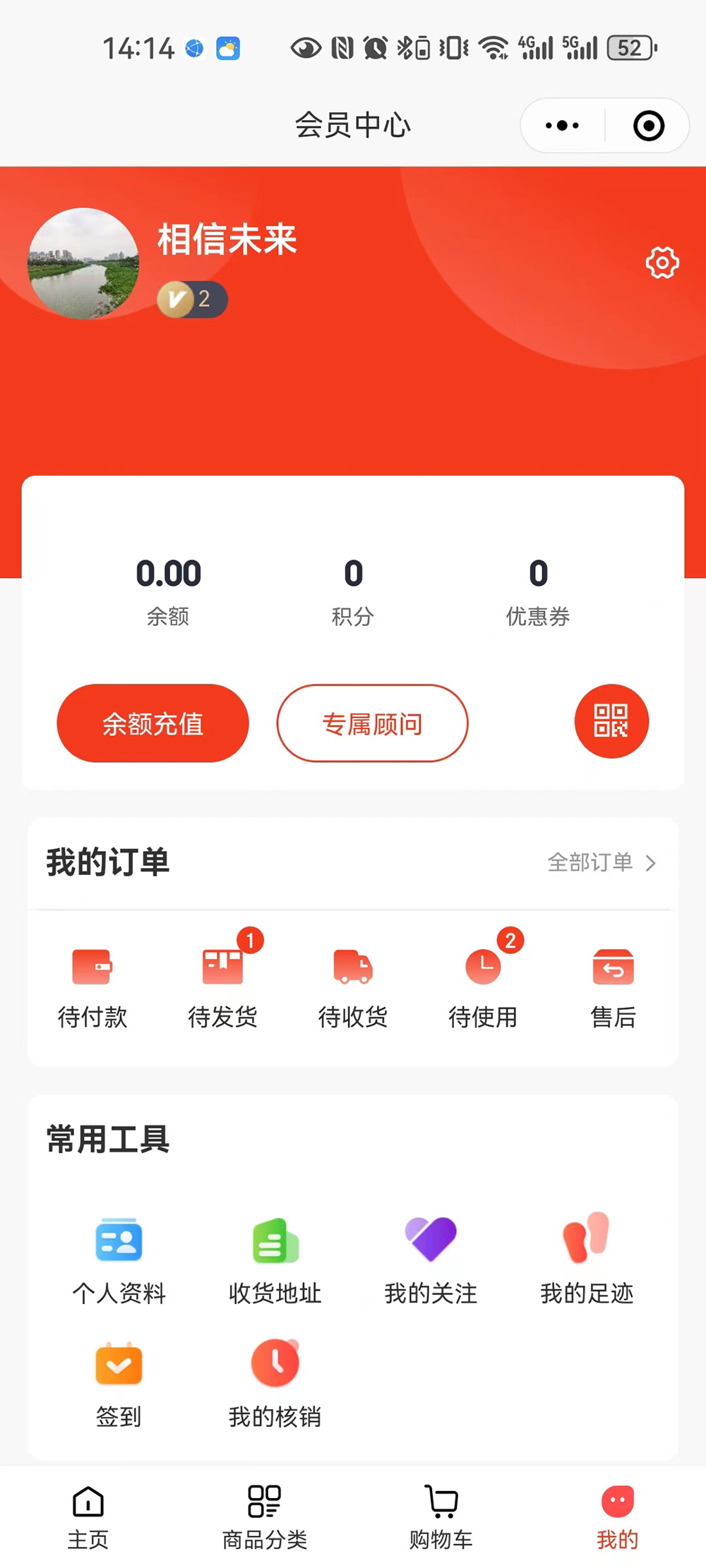The height and width of the screenshot is (1568, 706).
Task: View 全部订单 all orders
Action: [602, 862]
